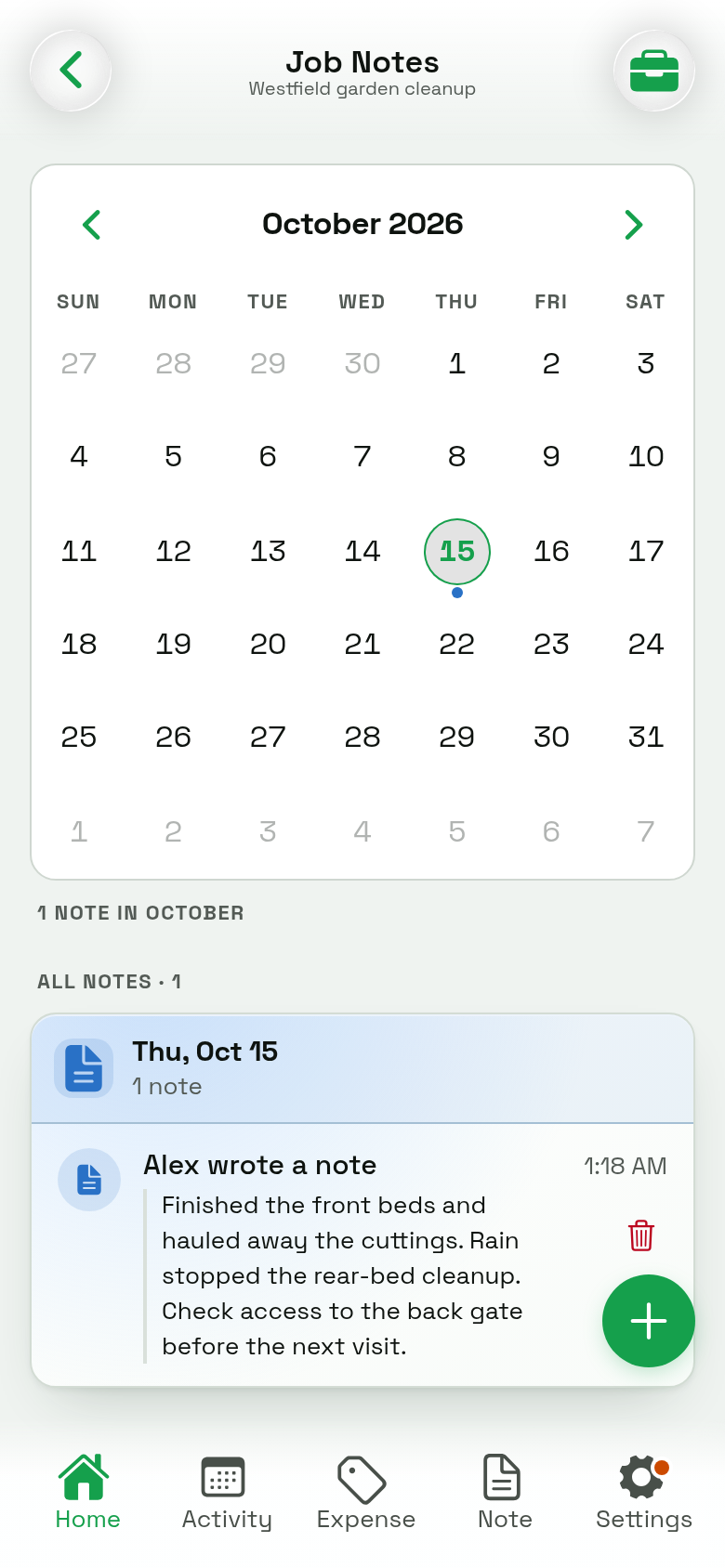
Task: Advance to the next month
Action: [x=634, y=224]
